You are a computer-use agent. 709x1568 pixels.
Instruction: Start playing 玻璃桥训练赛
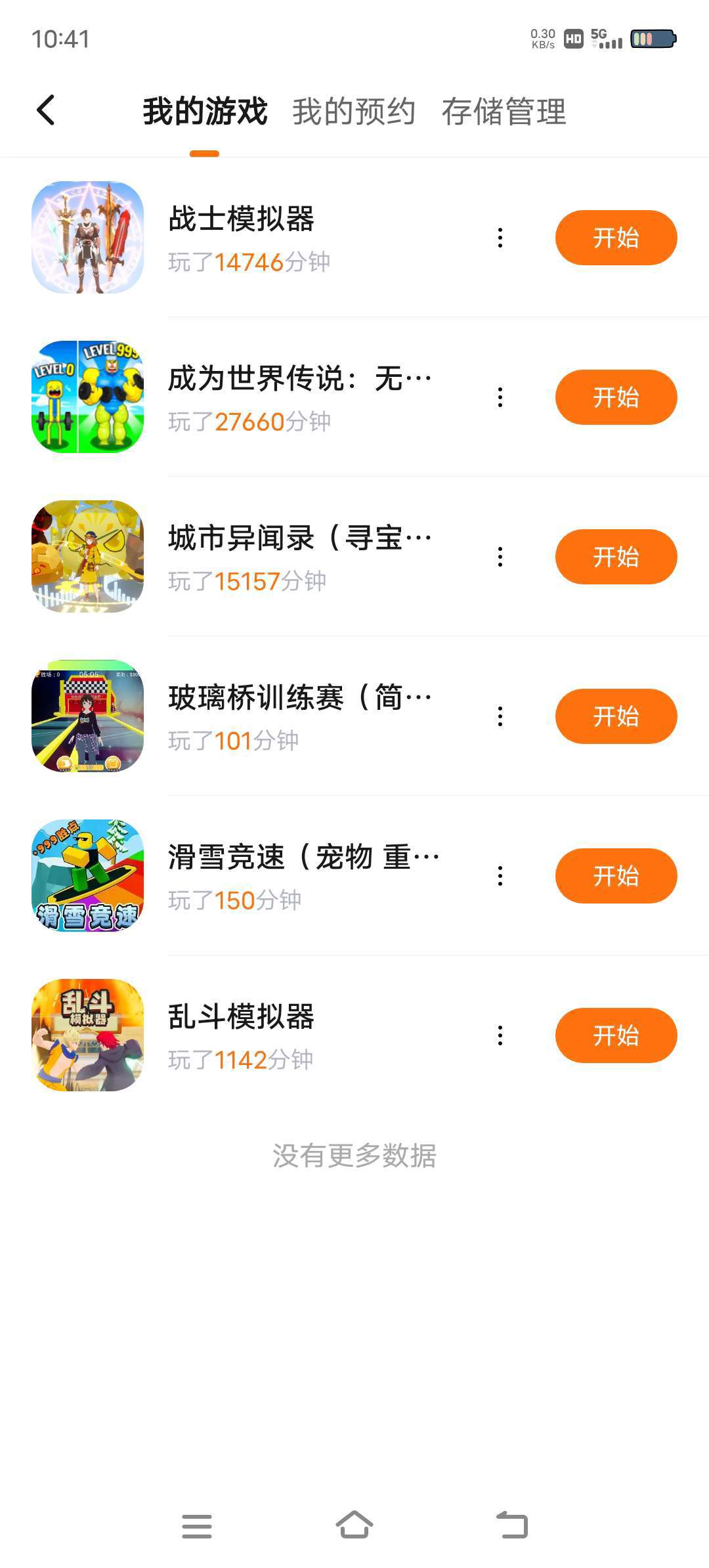615,716
